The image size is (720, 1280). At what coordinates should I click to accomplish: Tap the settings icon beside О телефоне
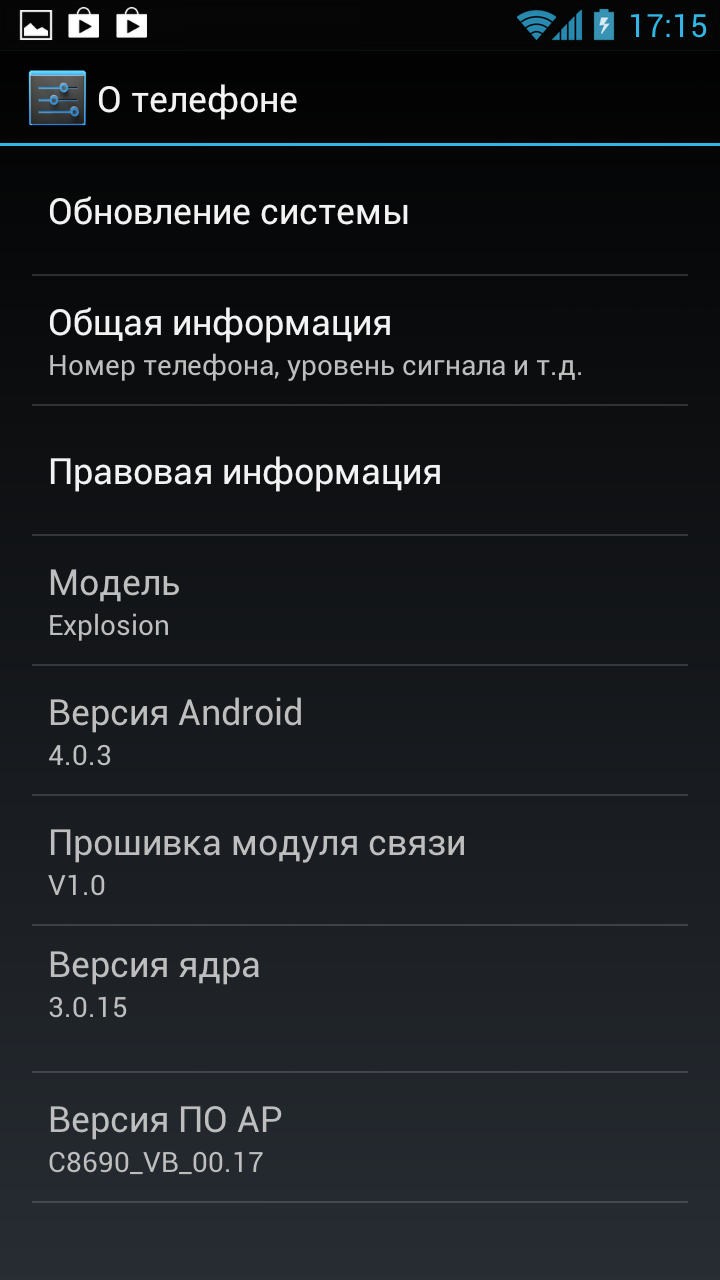coord(57,98)
